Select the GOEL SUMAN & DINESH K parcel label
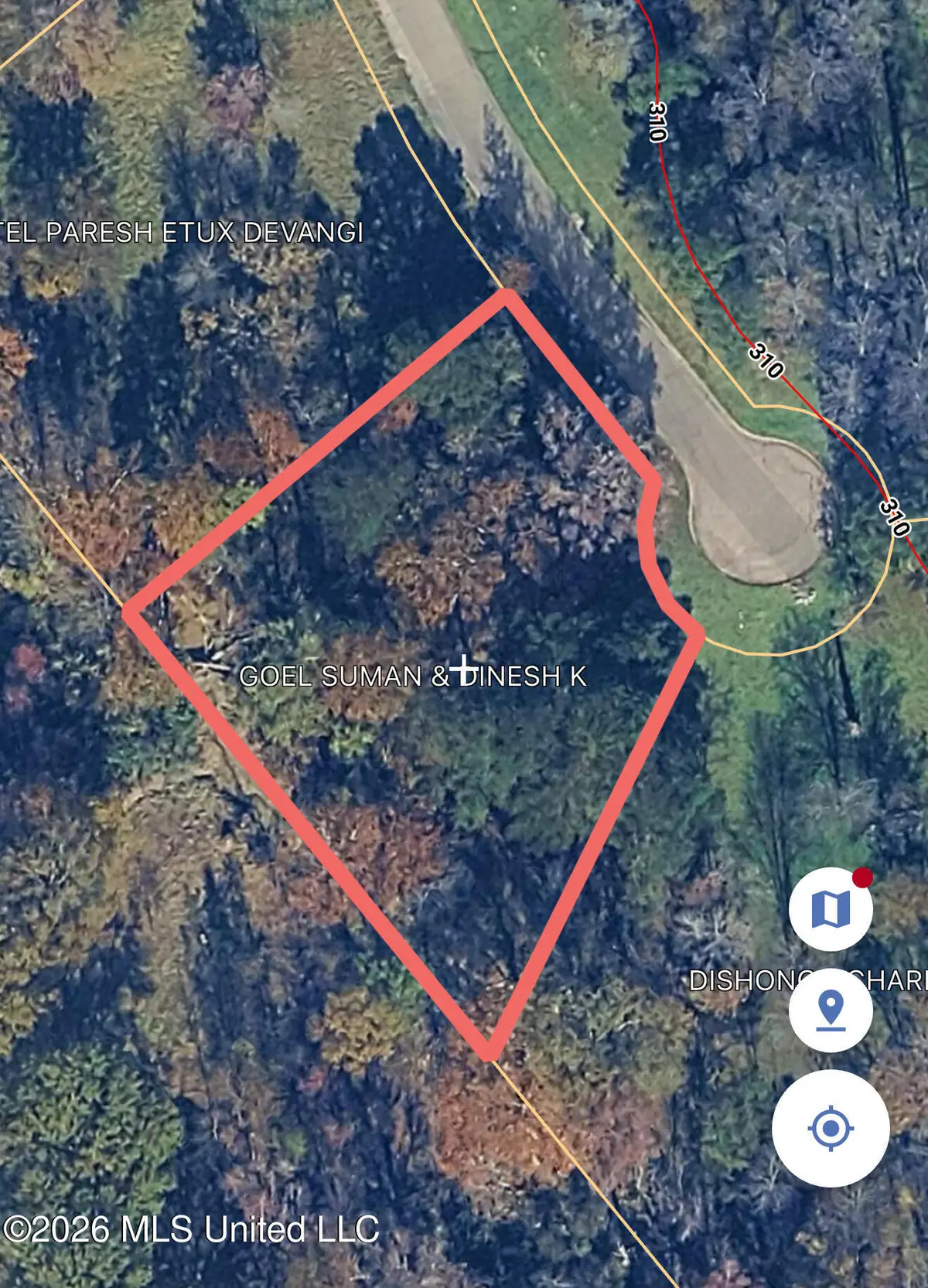928x1288 pixels. (x=415, y=677)
